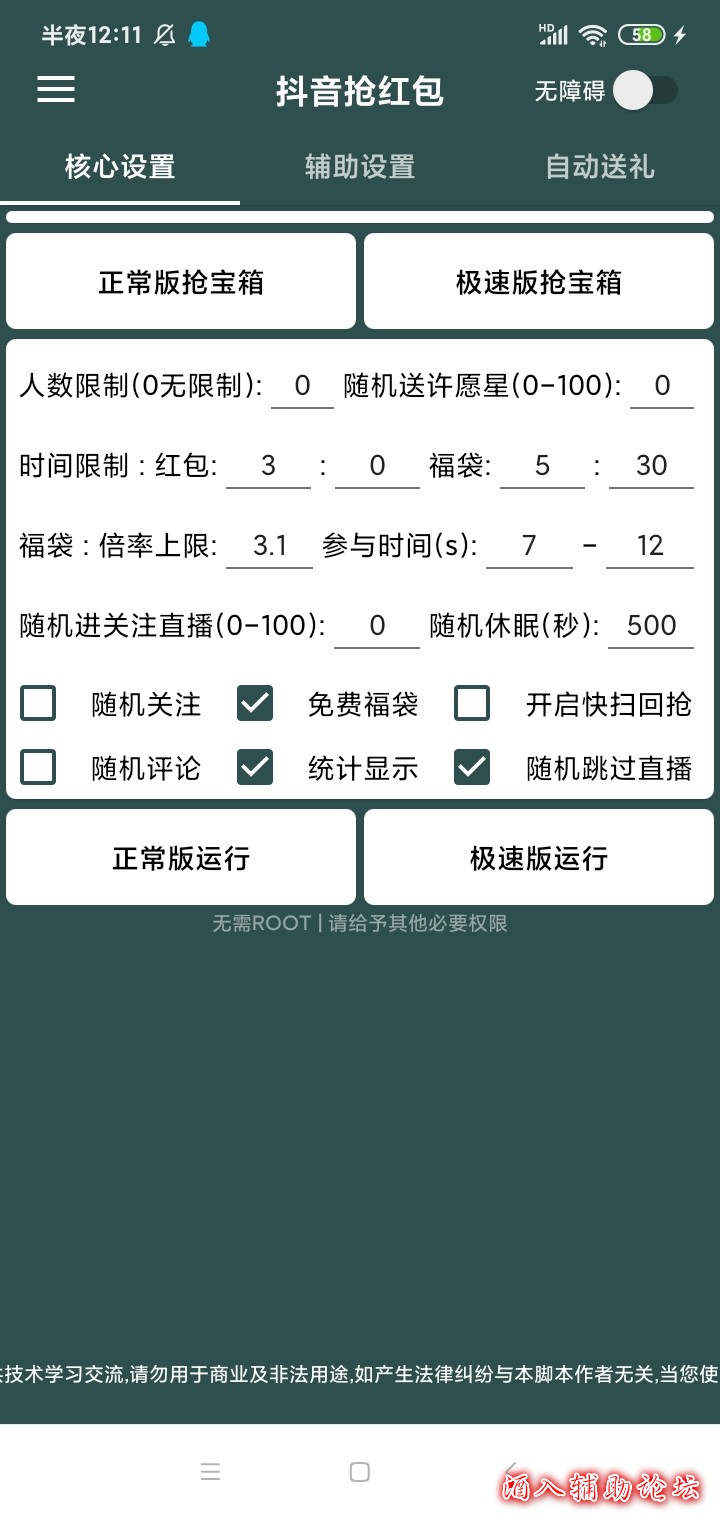Switch to the 辅助设置 tab
The height and width of the screenshot is (1520, 720).
pos(360,166)
